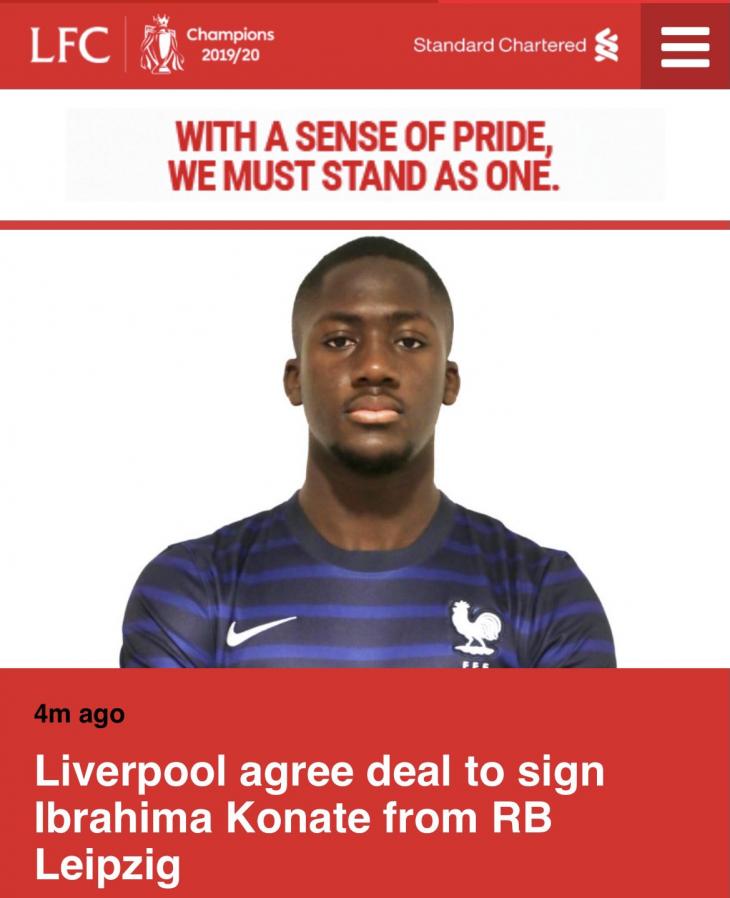
Task: Open the hamburger navigation menu
Action: coord(685,46)
